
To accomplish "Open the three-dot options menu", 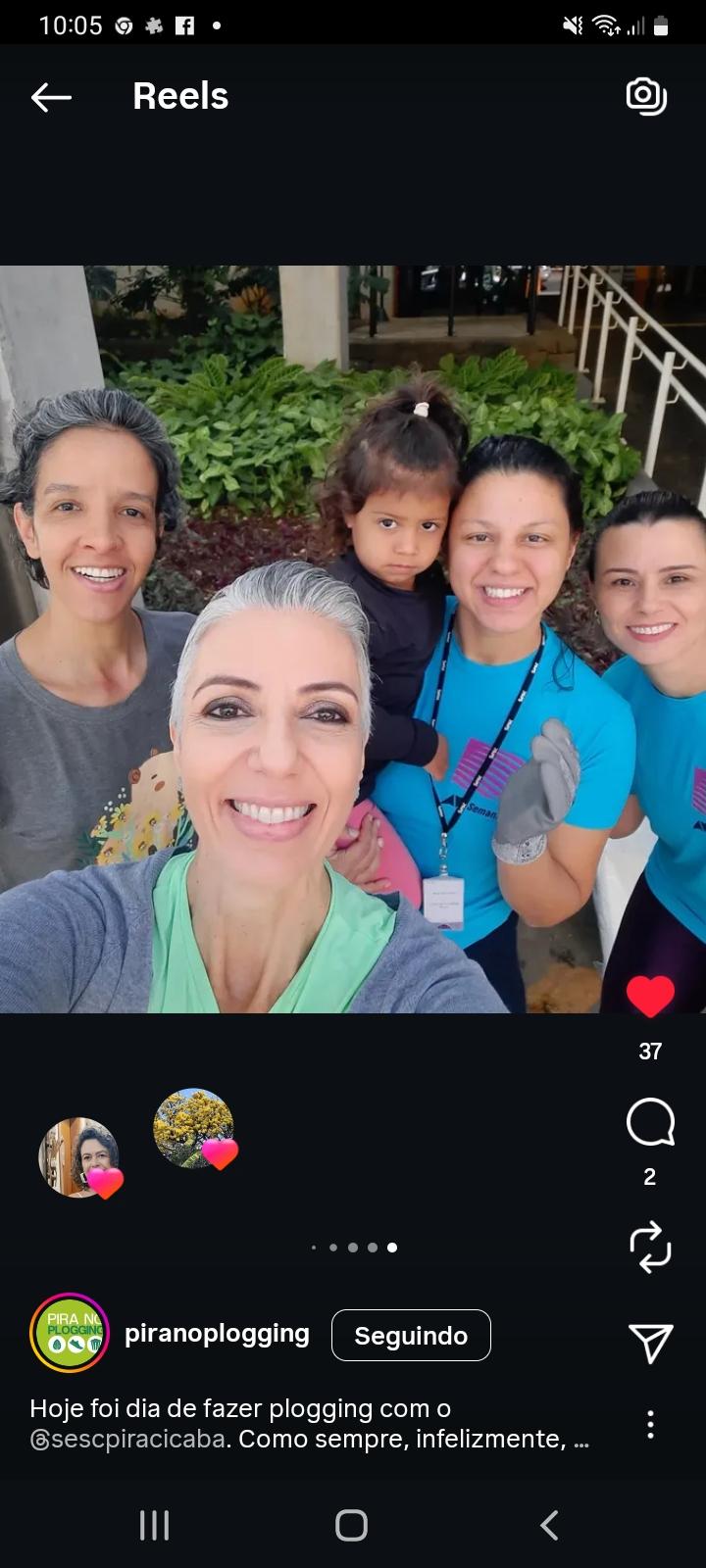I will click(x=650, y=1424).
